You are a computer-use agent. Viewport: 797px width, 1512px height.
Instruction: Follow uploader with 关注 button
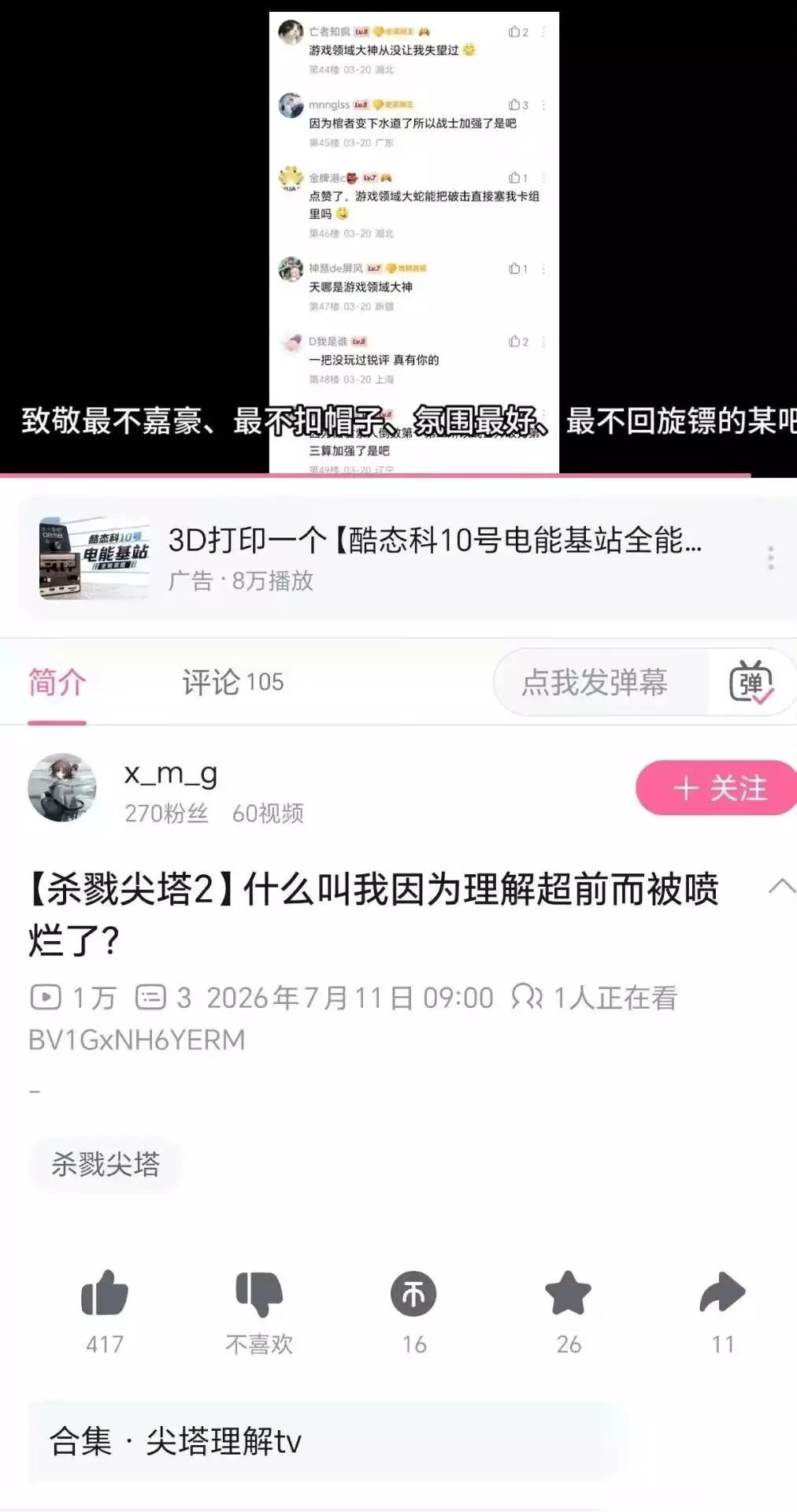coord(717,787)
